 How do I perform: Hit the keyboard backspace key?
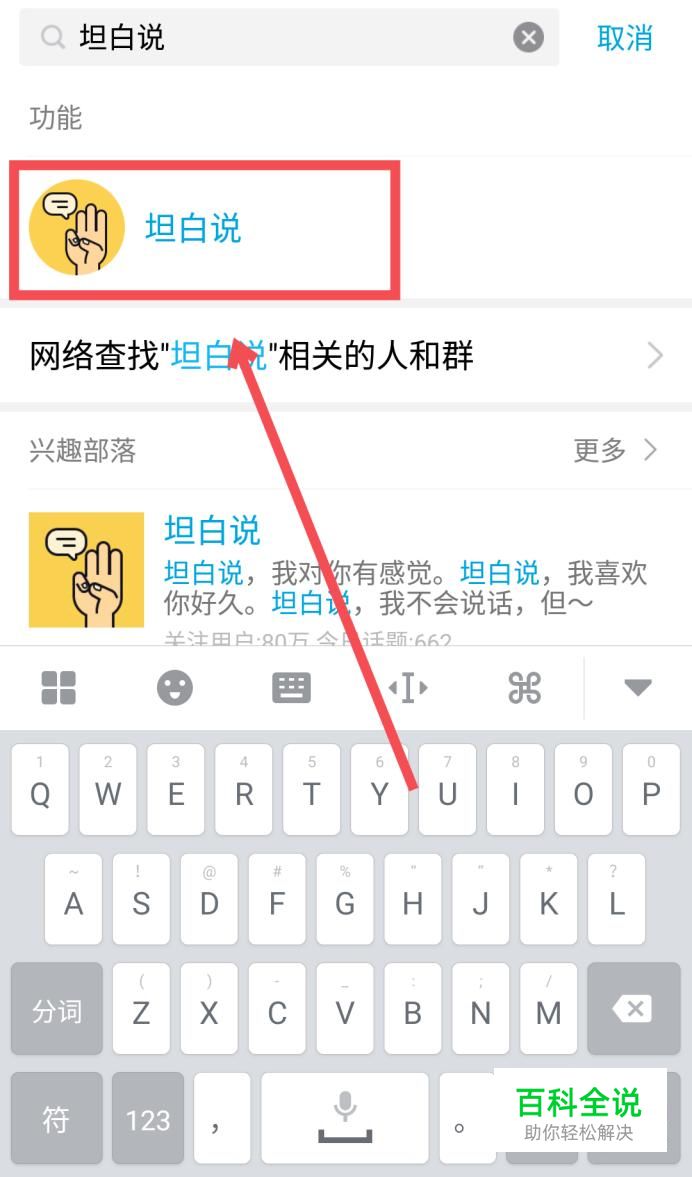coord(634,1010)
